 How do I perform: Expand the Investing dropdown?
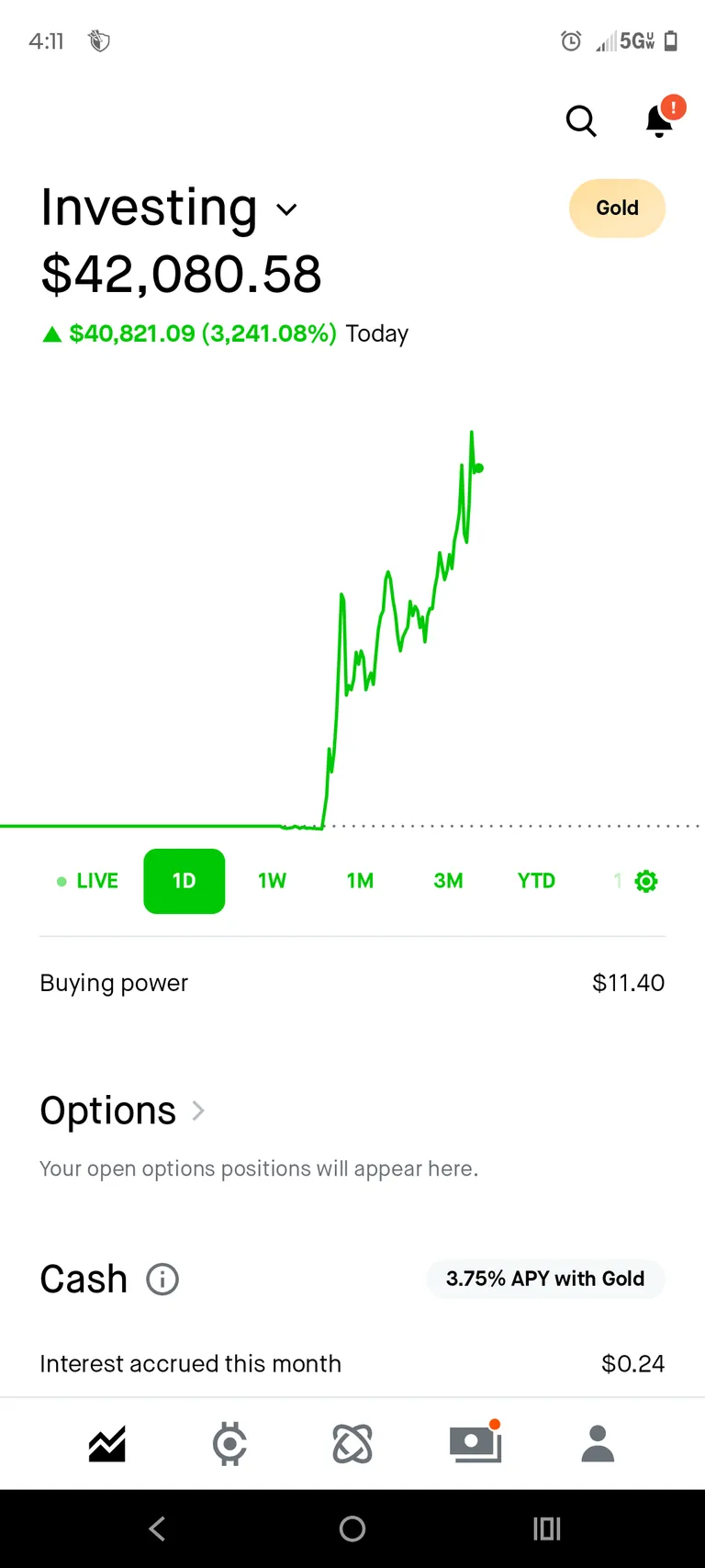(x=285, y=209)
